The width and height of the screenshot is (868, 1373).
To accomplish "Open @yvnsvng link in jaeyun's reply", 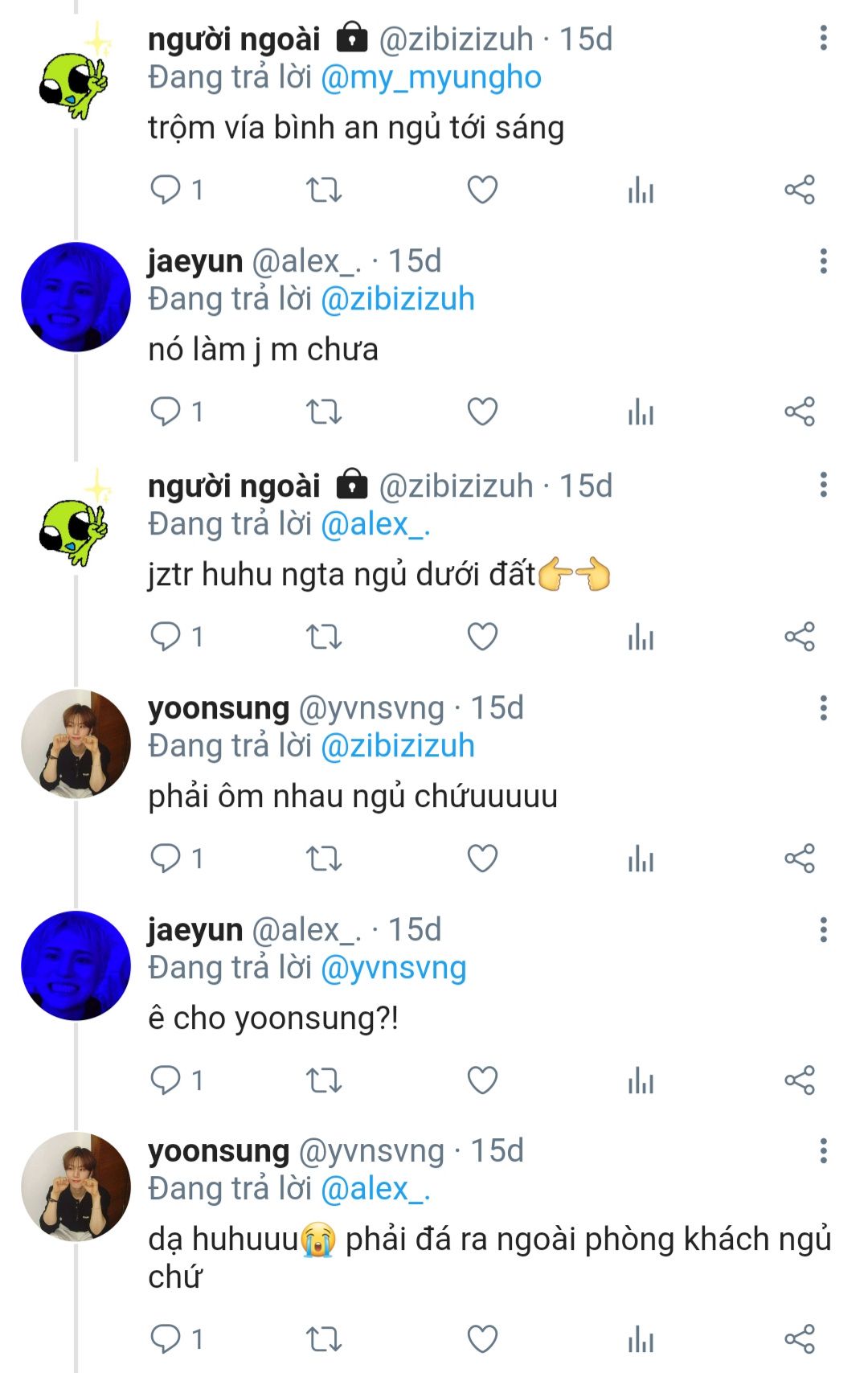I will pyautogui.click(x=393, y=968).
